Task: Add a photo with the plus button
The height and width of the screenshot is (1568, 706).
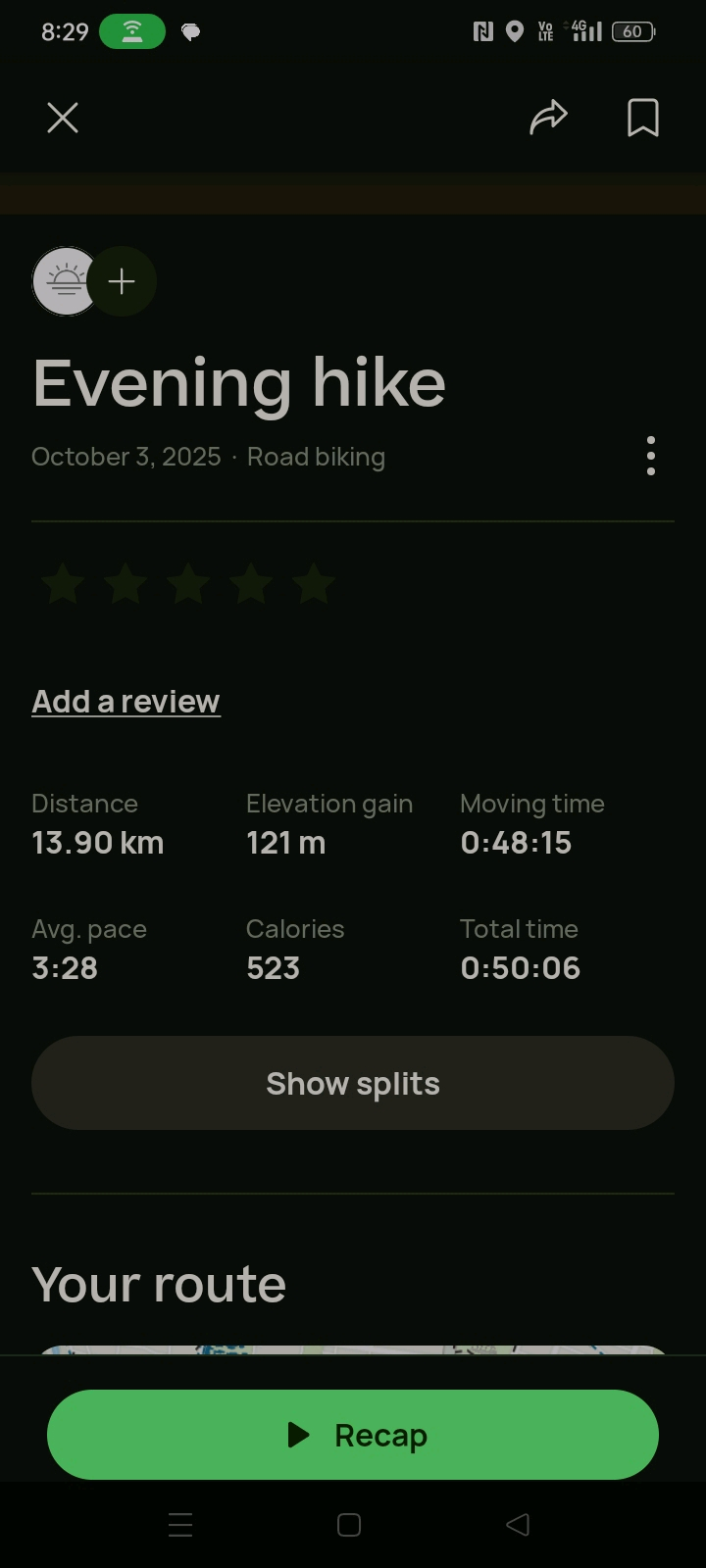Action: click(123, 282)
